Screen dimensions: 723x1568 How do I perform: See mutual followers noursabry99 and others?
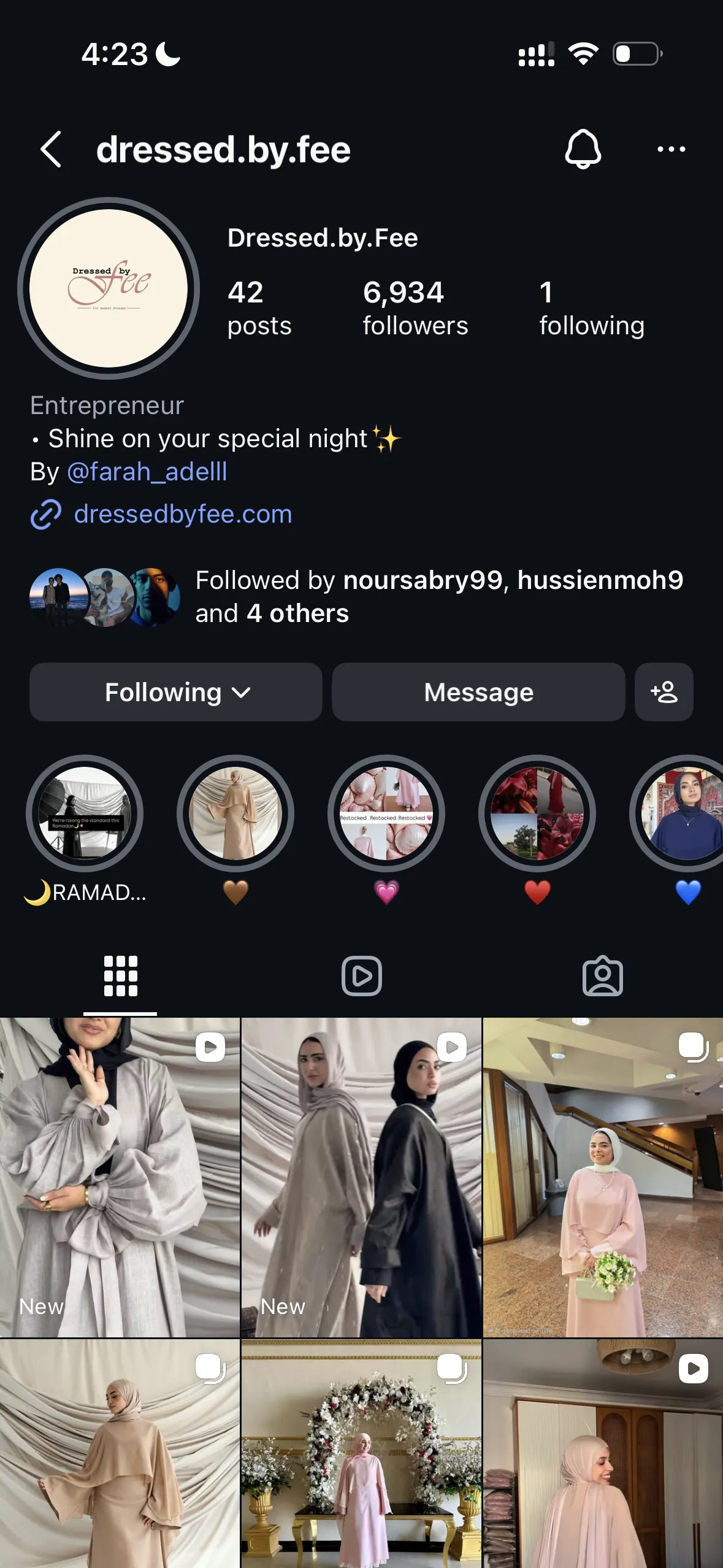point(438,596)
